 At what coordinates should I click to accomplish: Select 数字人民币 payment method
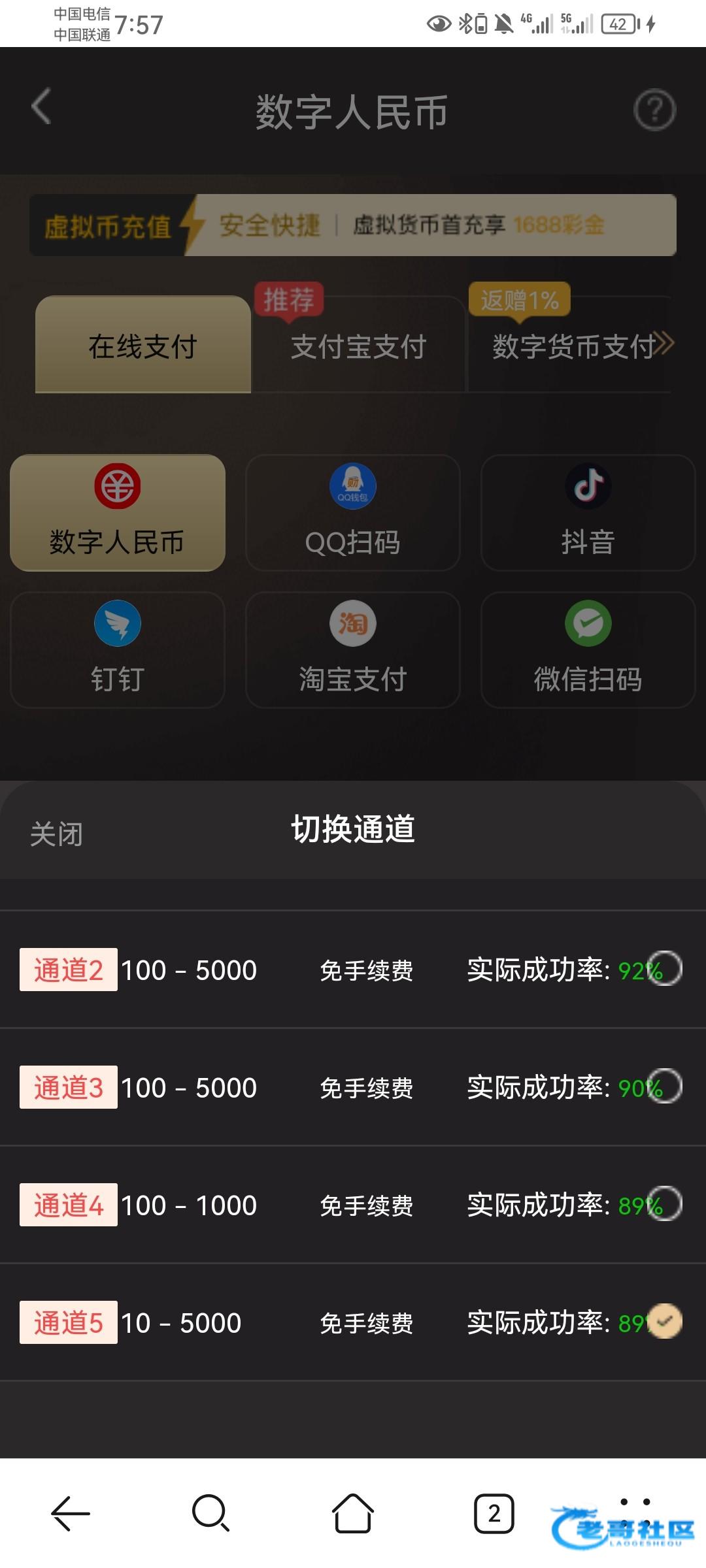[118, 512]
